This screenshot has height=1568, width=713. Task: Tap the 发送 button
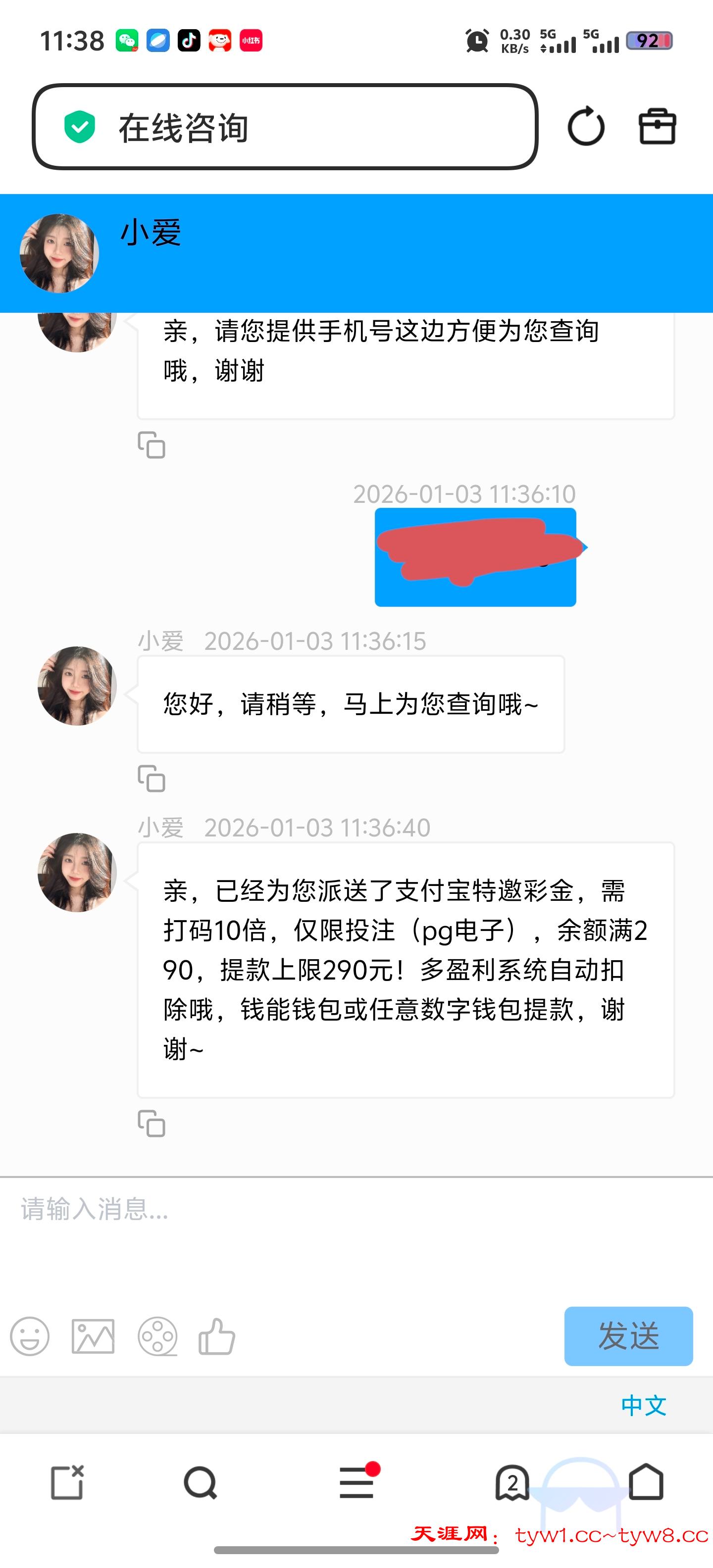click(x=628, y=1336)
